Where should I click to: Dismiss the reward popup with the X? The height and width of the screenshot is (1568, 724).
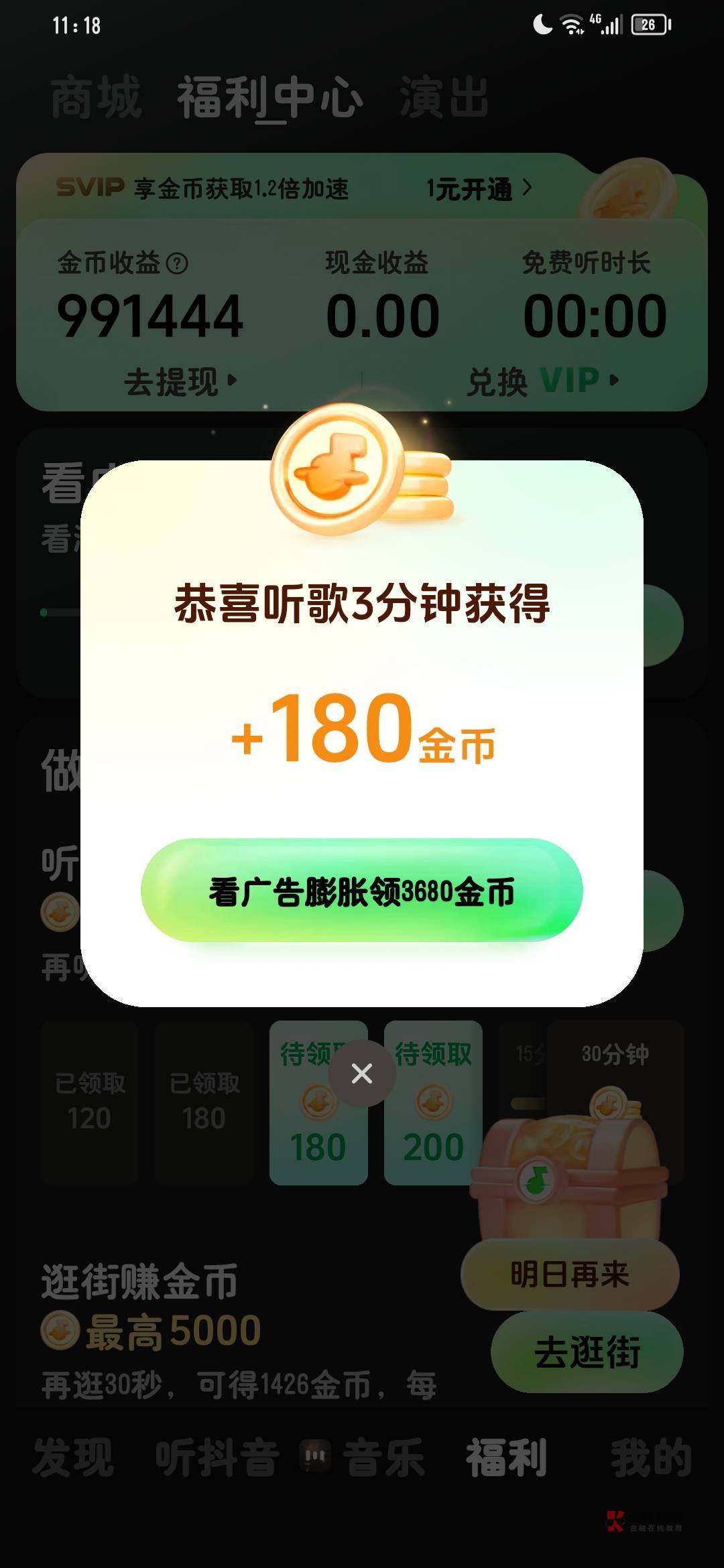point(362,1073)
